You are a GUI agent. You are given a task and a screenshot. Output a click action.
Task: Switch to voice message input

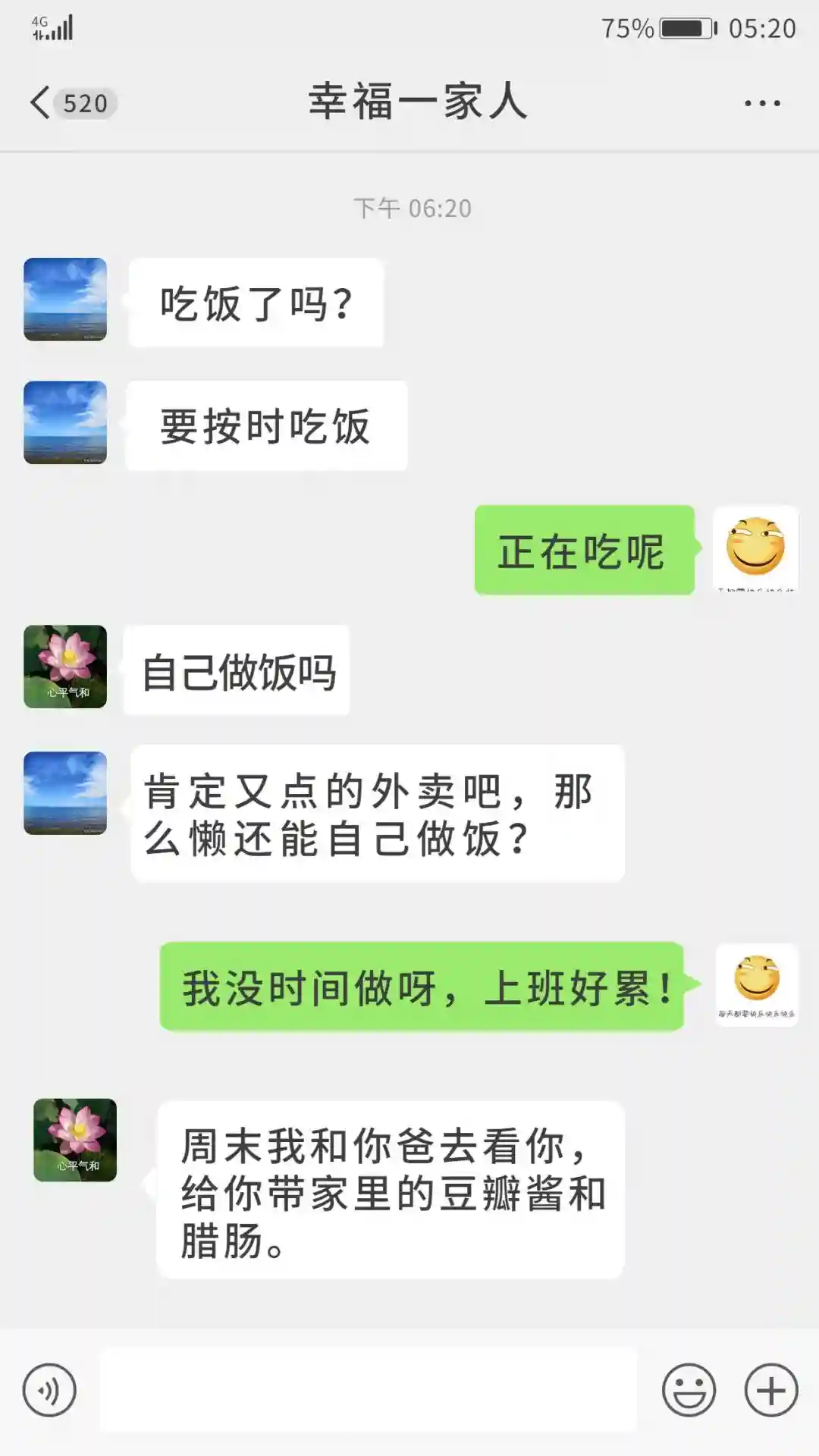(x=49, y=1390)
